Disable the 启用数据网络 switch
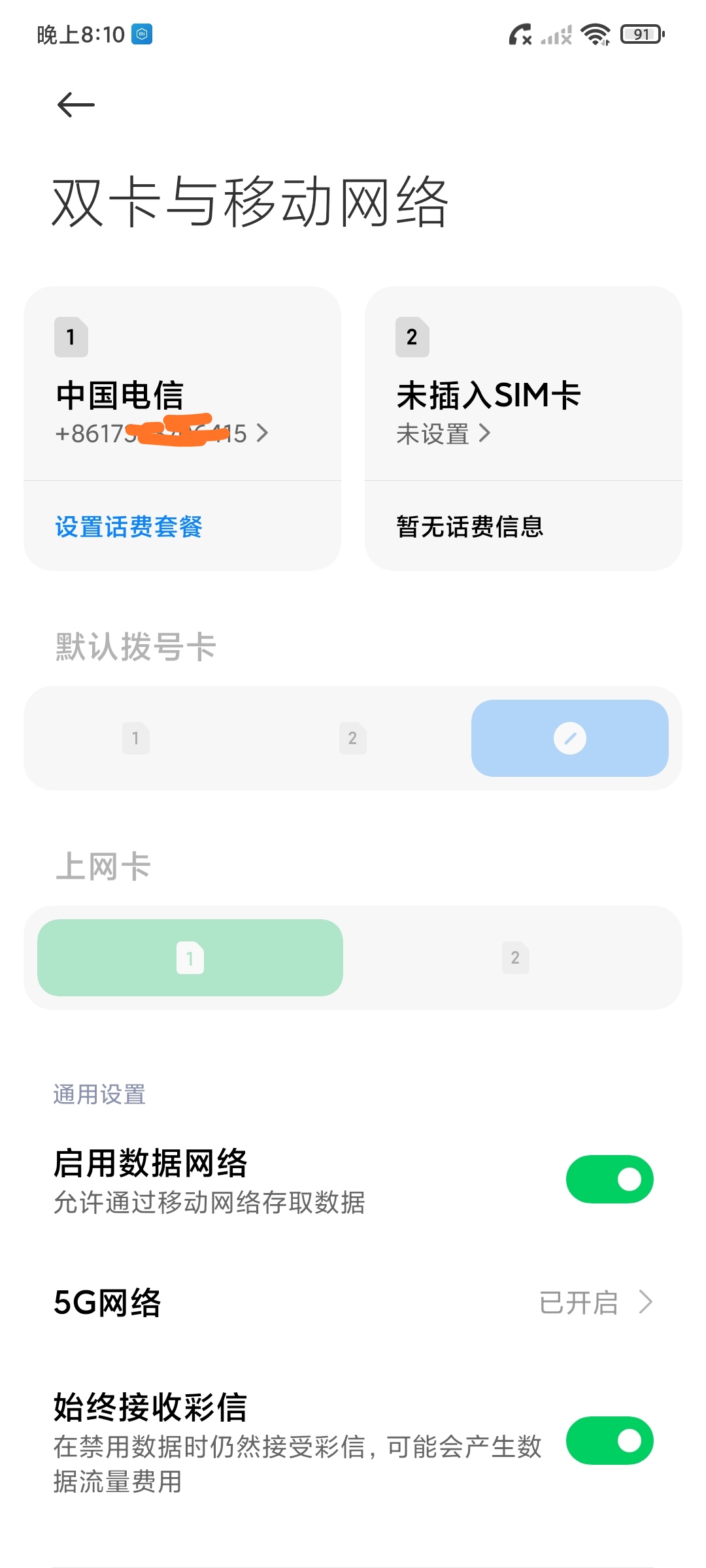The image size is (706, 1568). click(610, 1179)
